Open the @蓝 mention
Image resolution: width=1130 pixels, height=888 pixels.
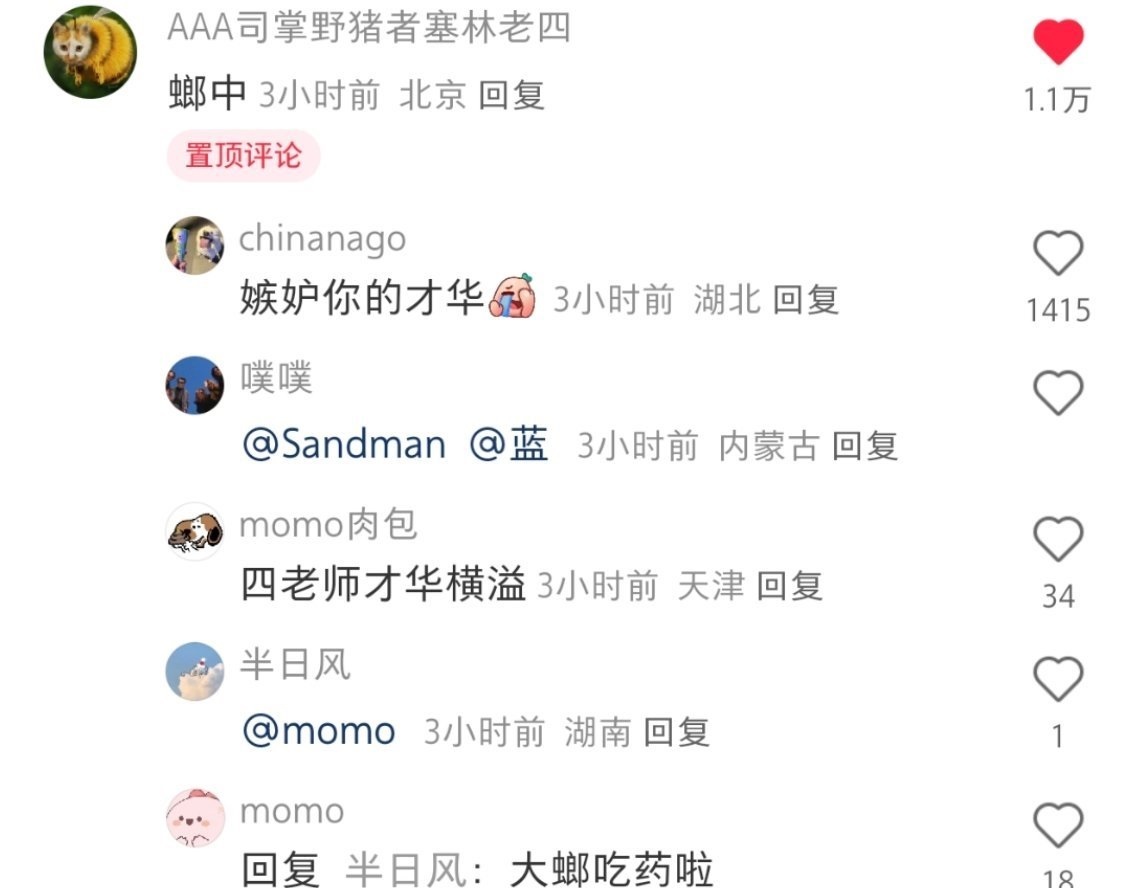point(509,446)
